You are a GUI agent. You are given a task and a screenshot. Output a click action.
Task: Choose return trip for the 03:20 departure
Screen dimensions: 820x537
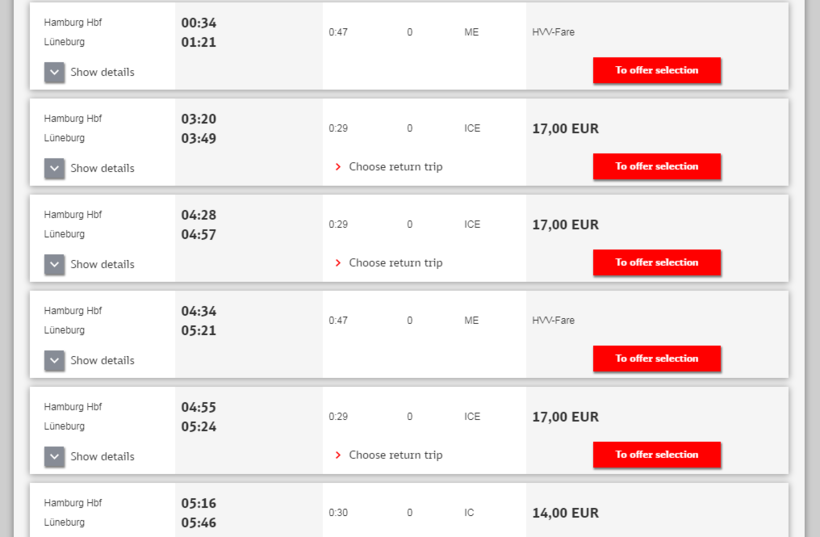[x=389, y=167]
